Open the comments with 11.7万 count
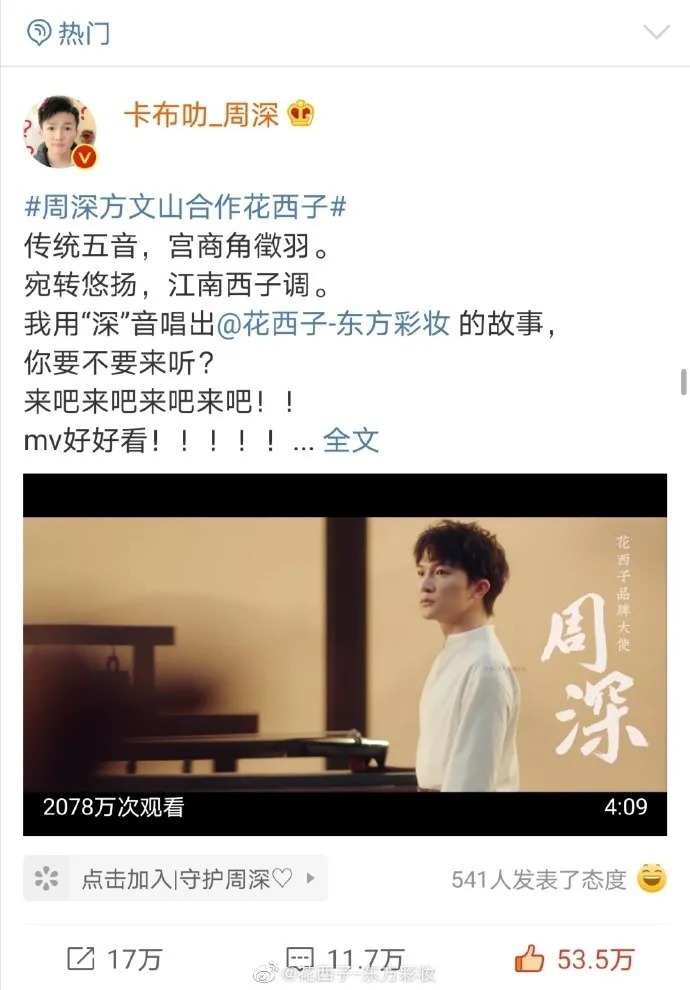Screen dimensions: 690x990 coord(345,960)
